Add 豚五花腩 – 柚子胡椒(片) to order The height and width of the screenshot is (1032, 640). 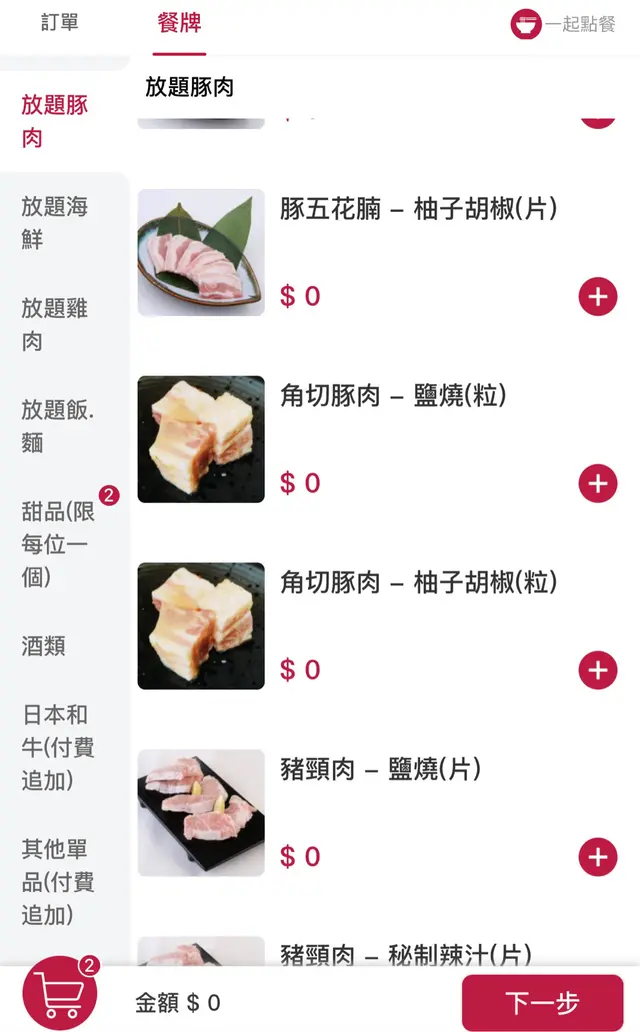pos(597,297)
